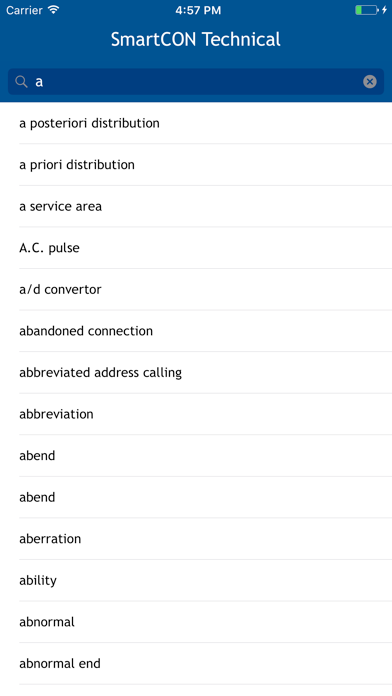Open 'a posteriori distribution' entry
This screenshot has width=392, height=696.
click(196, 123)
